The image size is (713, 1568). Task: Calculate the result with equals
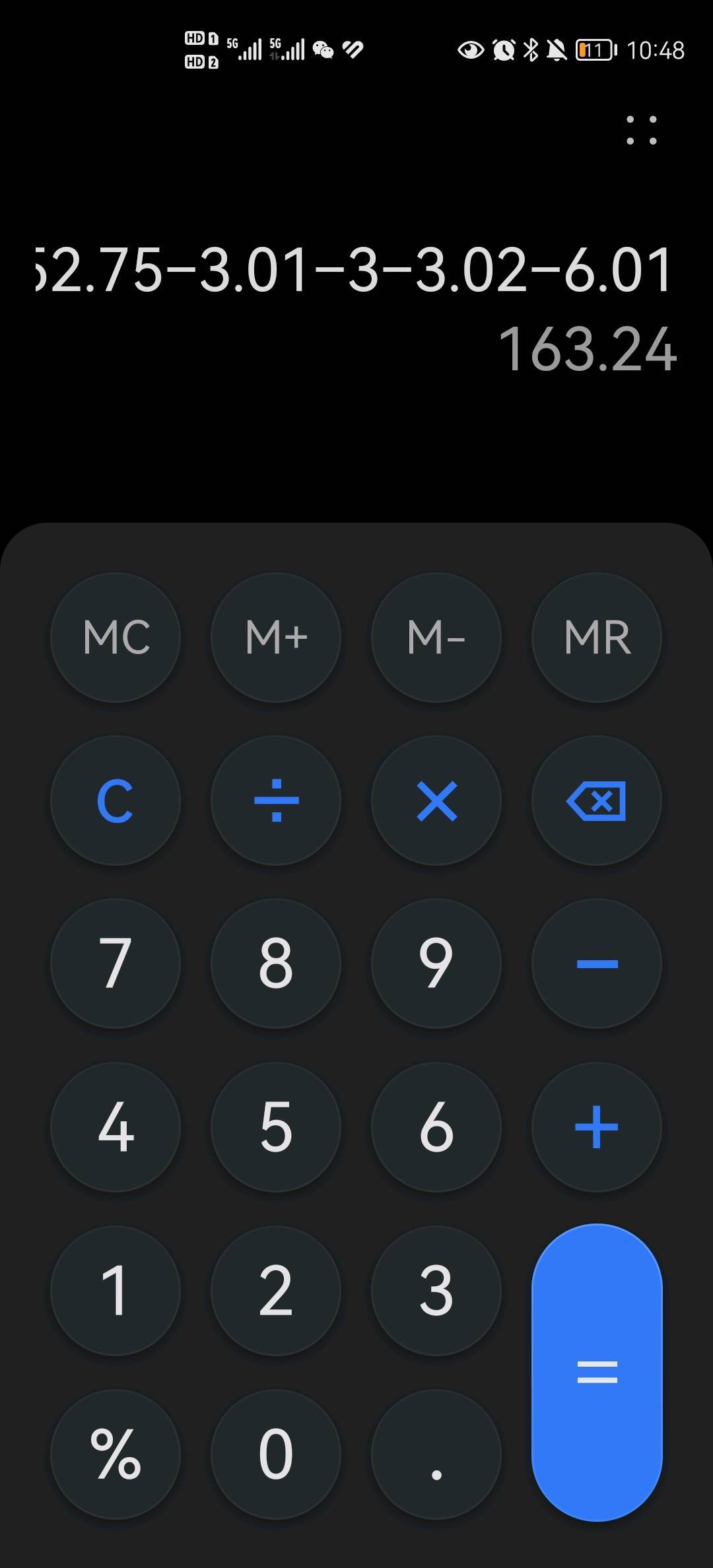597,1373
